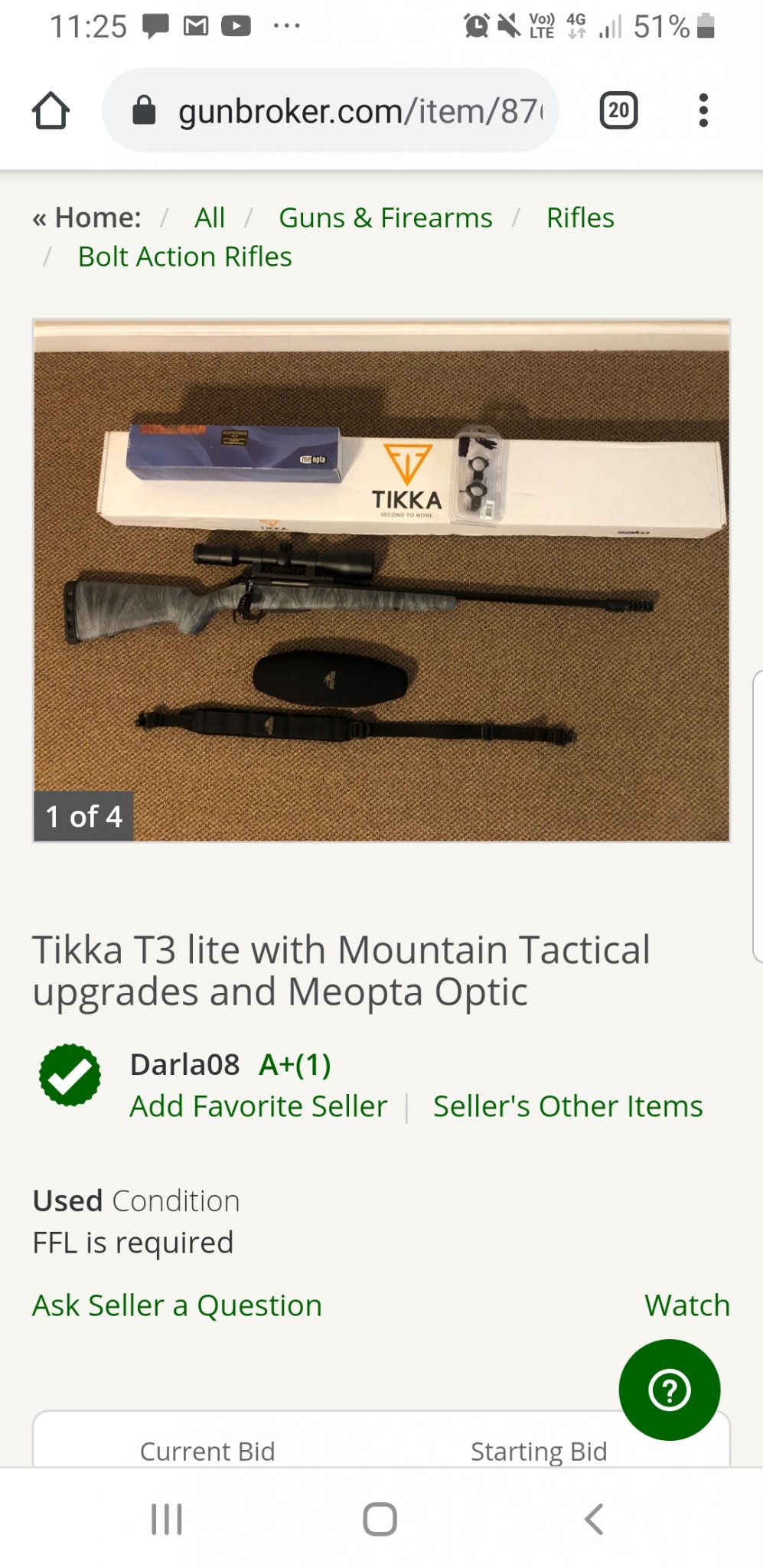View Seller's Other Items
Image resolution: width=763 pixels, height=1568 pixels.
[x=568, y=1106]
